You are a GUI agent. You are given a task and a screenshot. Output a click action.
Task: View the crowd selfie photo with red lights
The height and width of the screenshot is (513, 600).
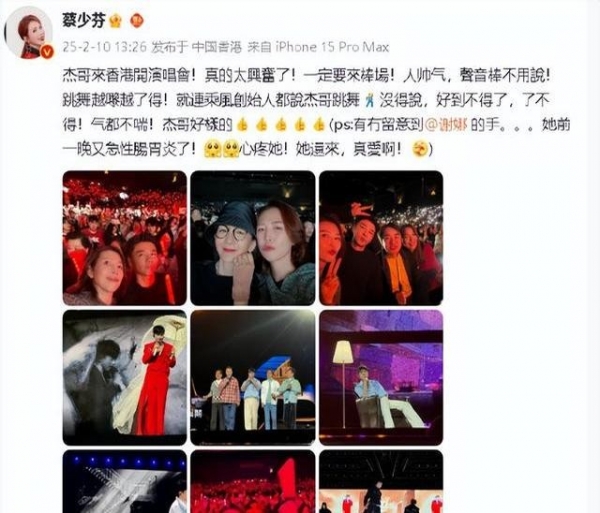coord(124,238)
